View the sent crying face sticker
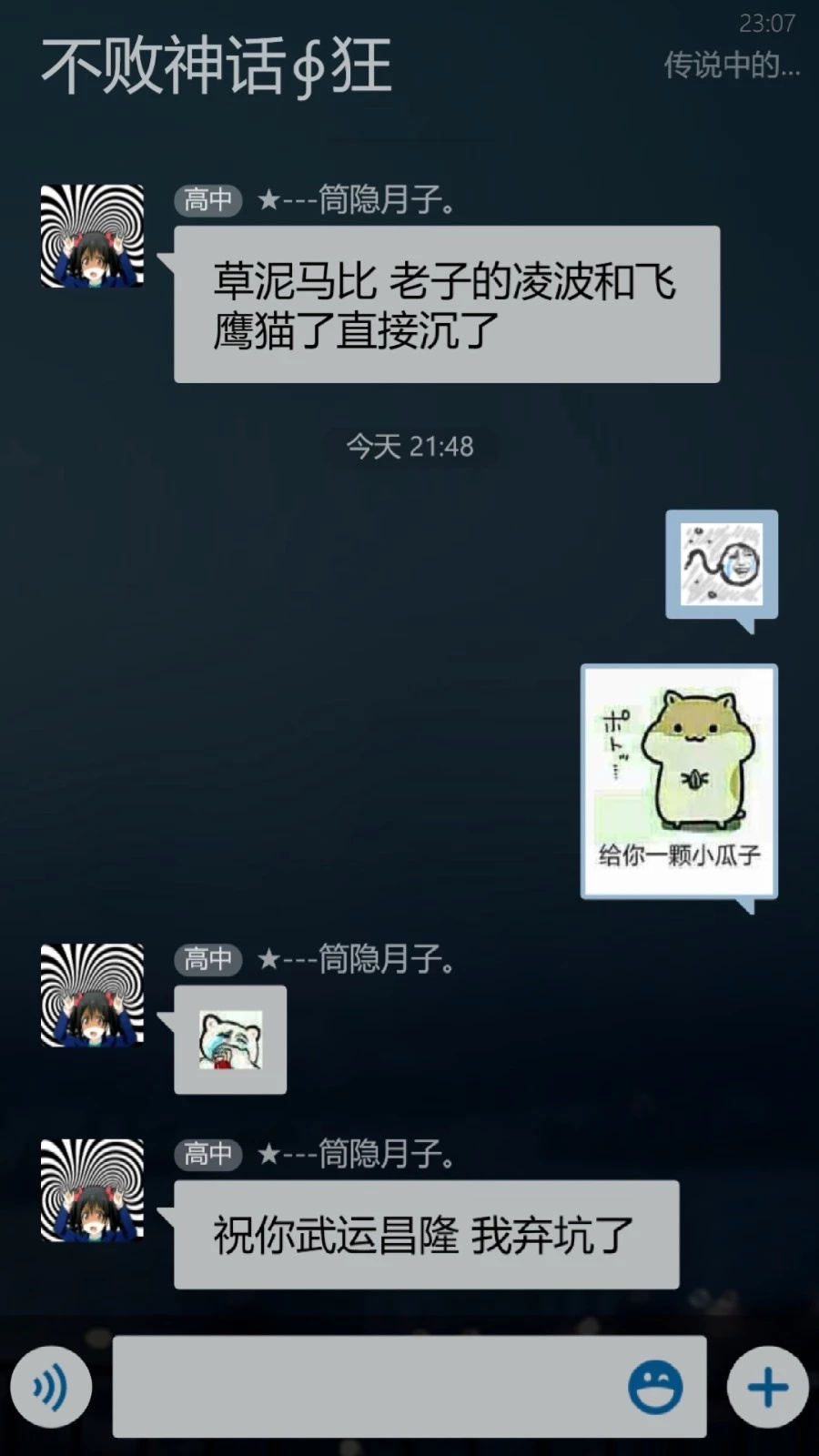The width and height of the screenshot is (819, 1456). (722, 564)
